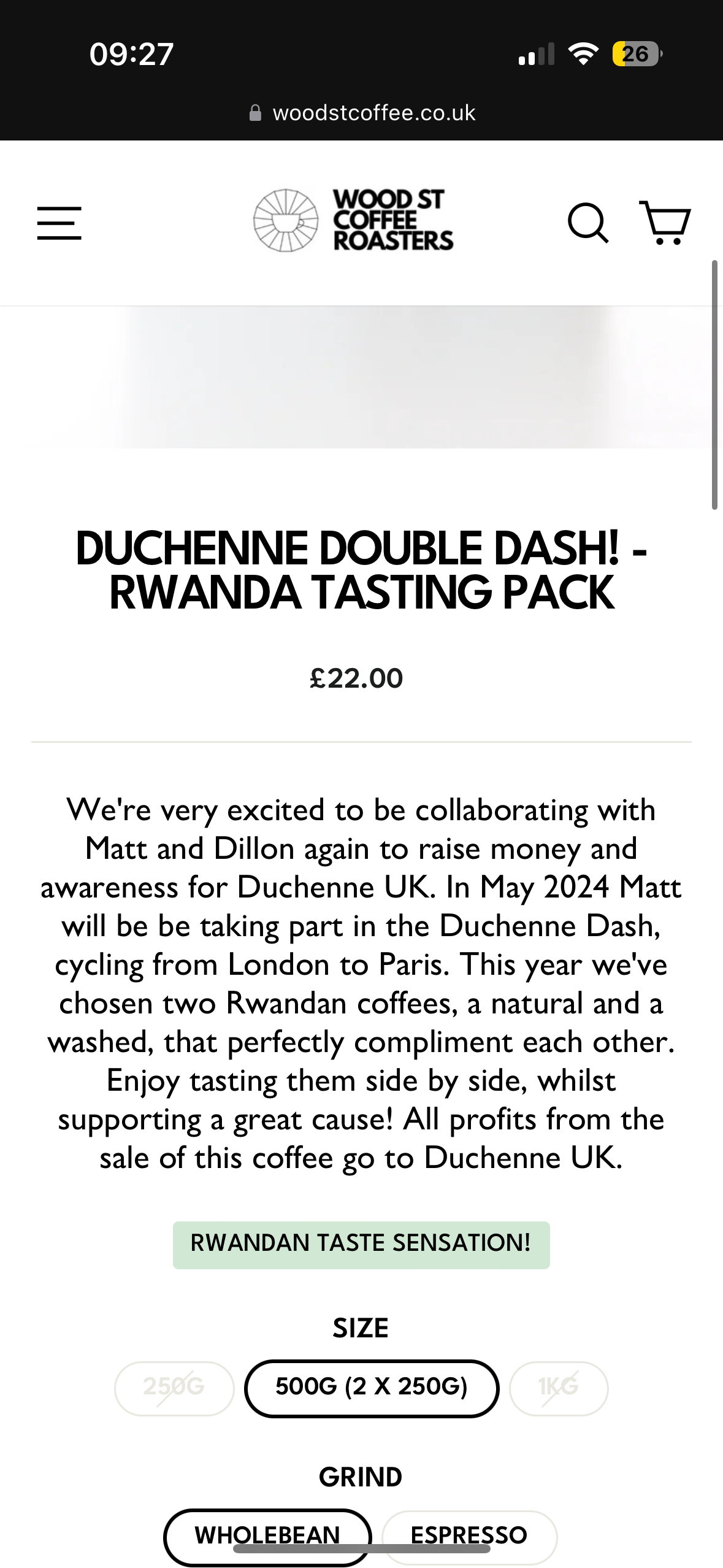The image size is (723, 1568).
Task: Select Espresso grind
Action: click(x=469, y=1536)
